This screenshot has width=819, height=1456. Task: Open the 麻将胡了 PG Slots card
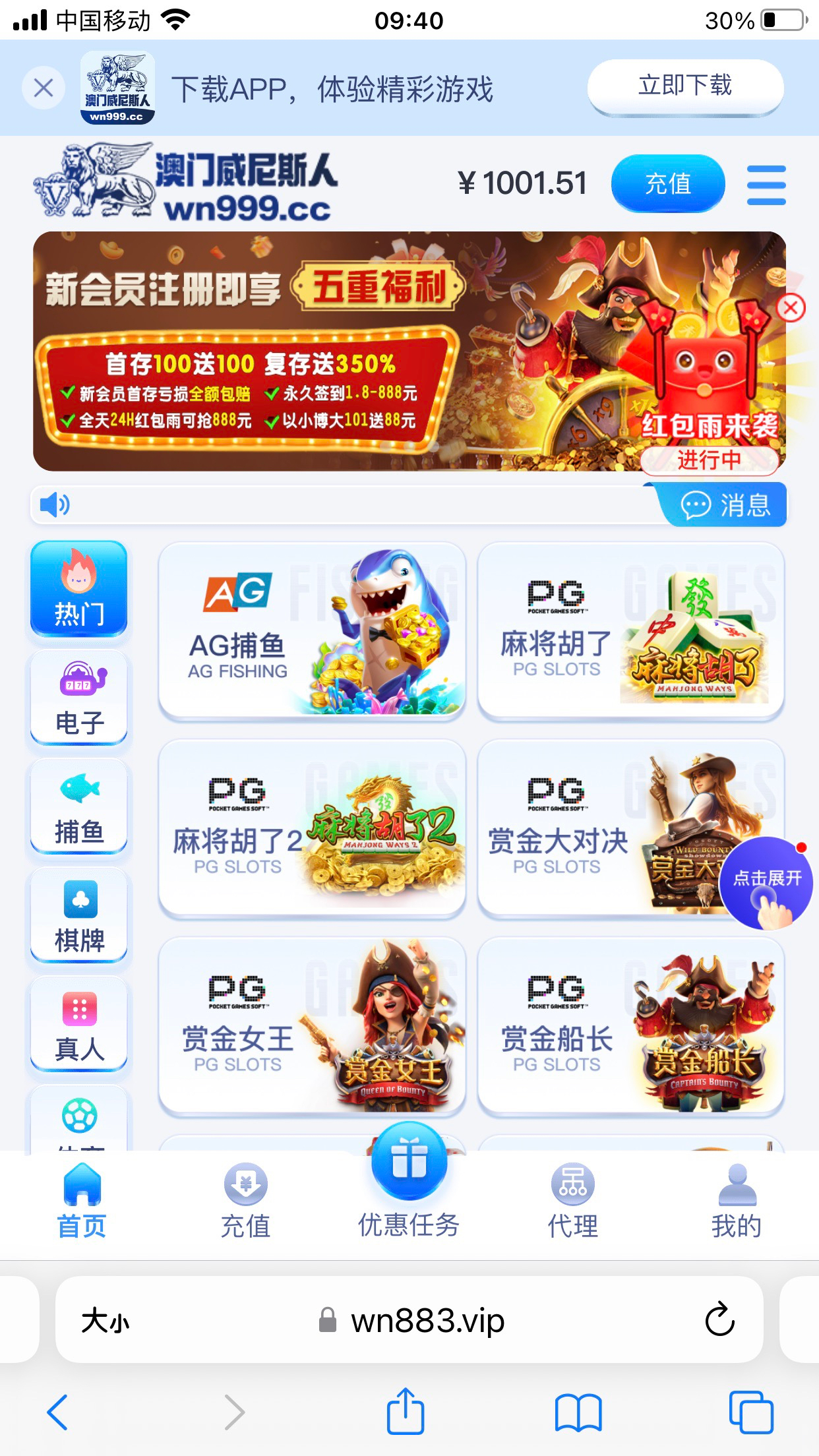coord(631,630)
